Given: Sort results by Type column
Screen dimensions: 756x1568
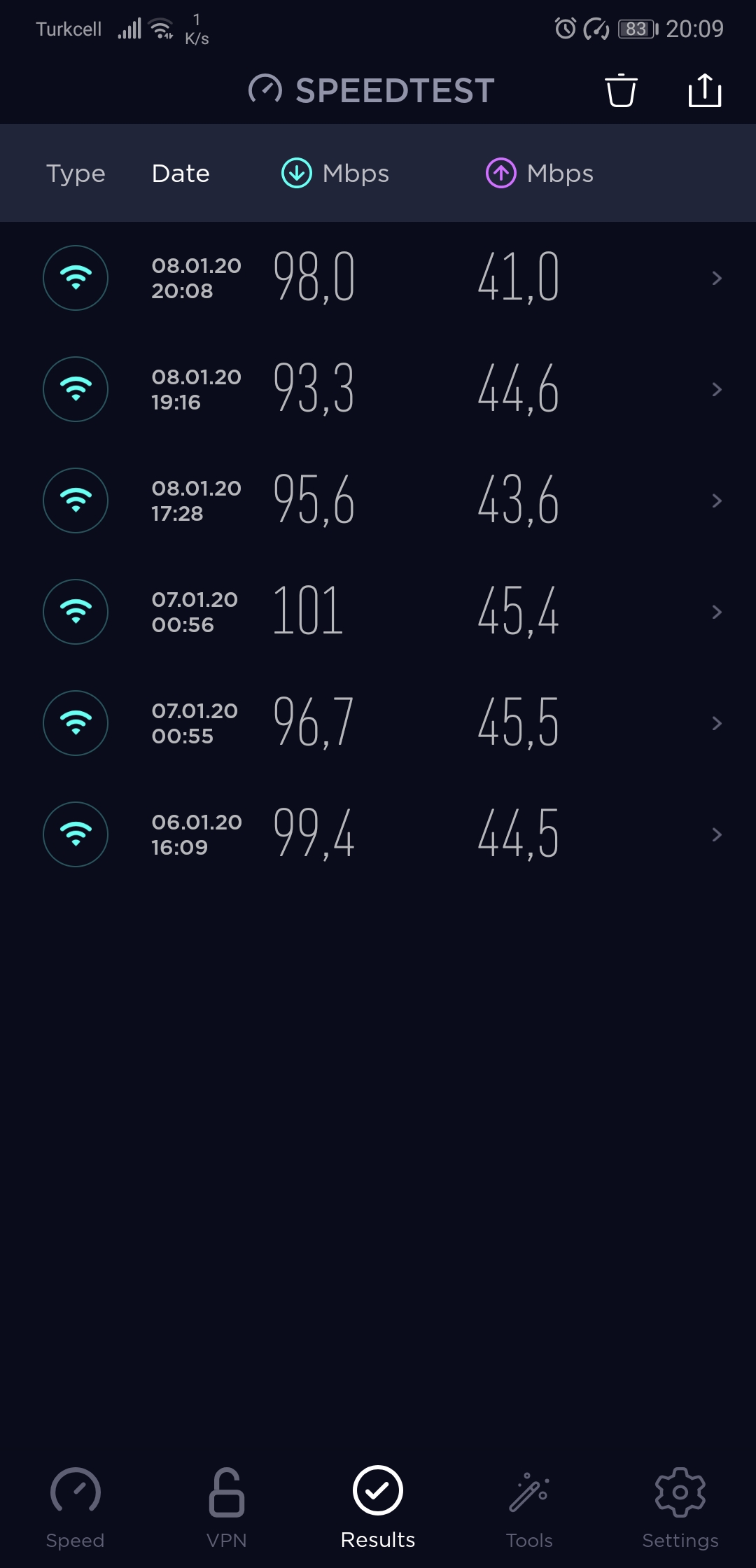Looking at the screenshot, I should [x=76, y=174].
